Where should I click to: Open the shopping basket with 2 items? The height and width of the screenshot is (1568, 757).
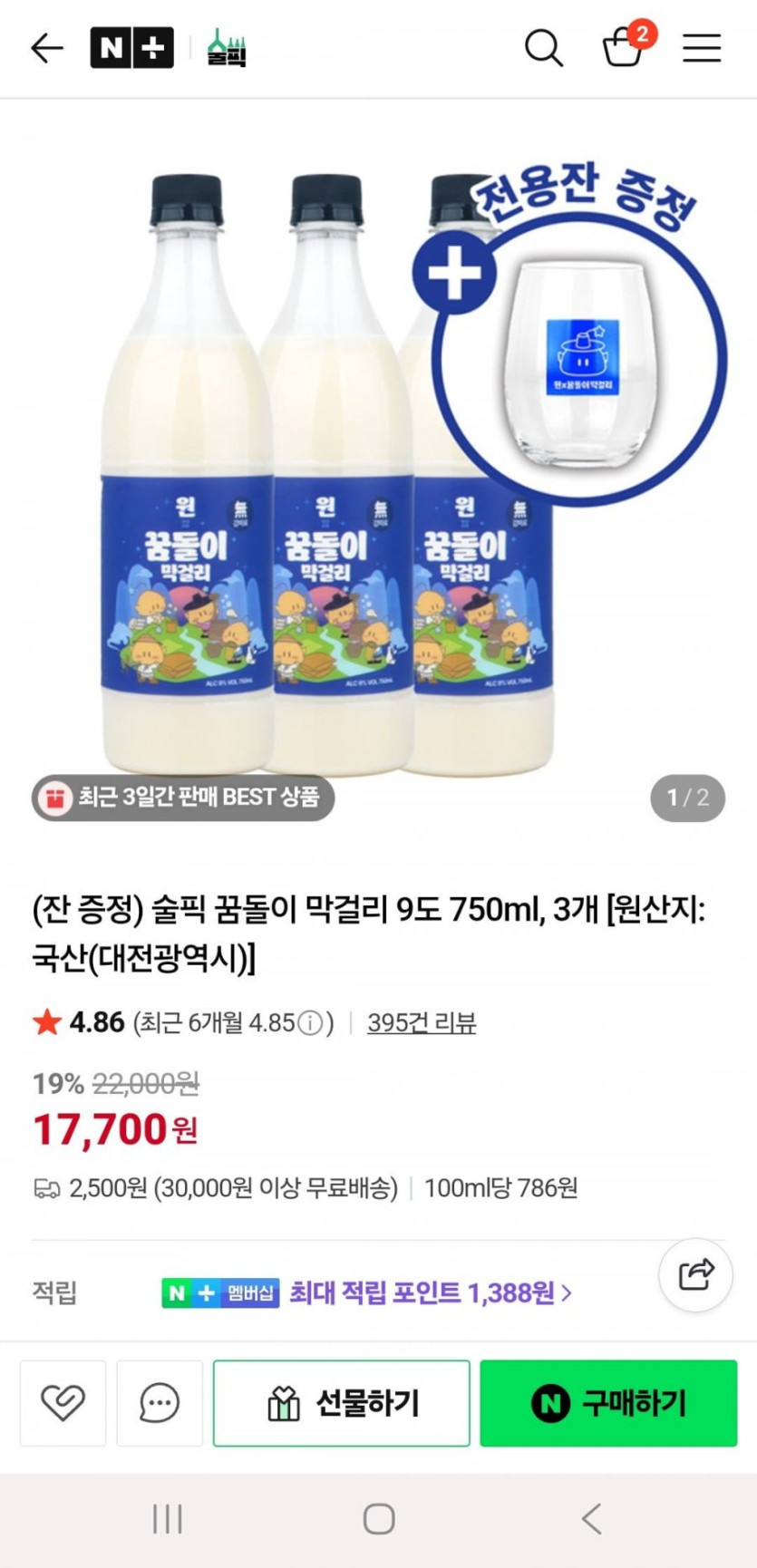click(x=624, y=47)
